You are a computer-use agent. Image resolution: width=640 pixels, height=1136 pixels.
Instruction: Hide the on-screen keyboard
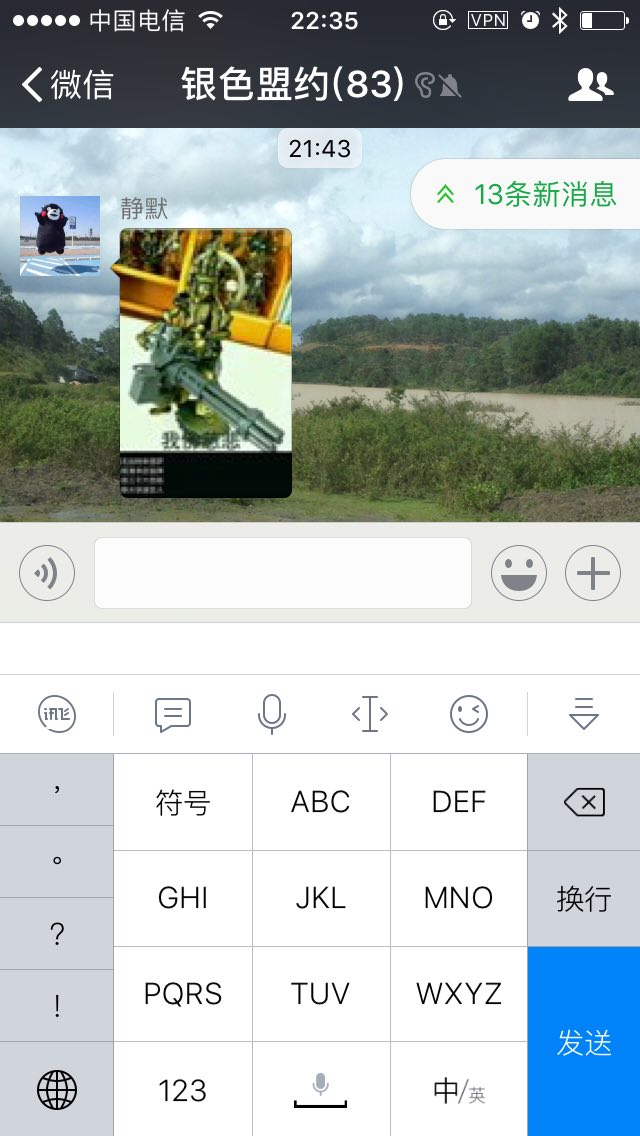[583, 714]
